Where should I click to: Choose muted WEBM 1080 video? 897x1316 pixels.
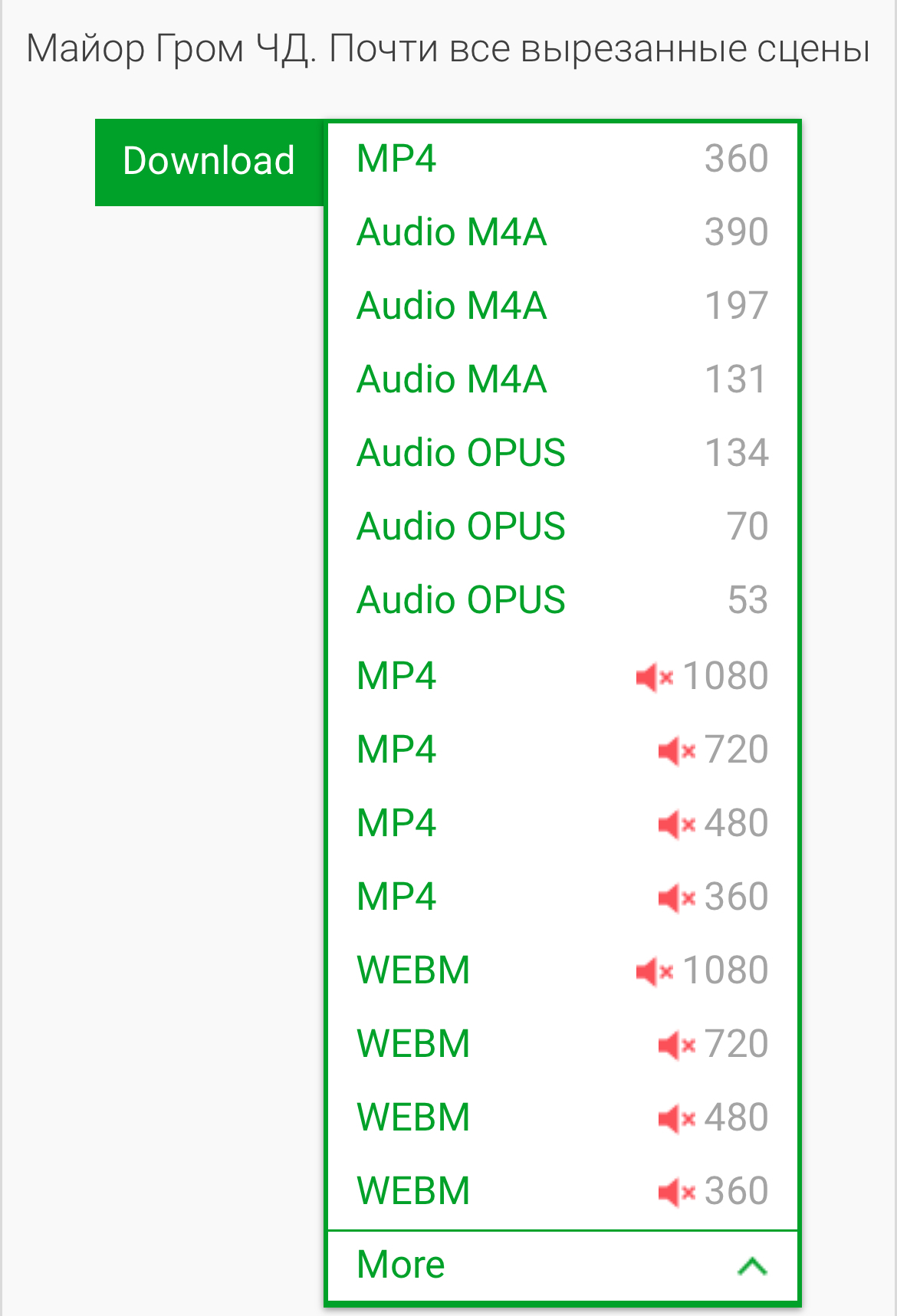pyautogui.click(x=561, y=970)
